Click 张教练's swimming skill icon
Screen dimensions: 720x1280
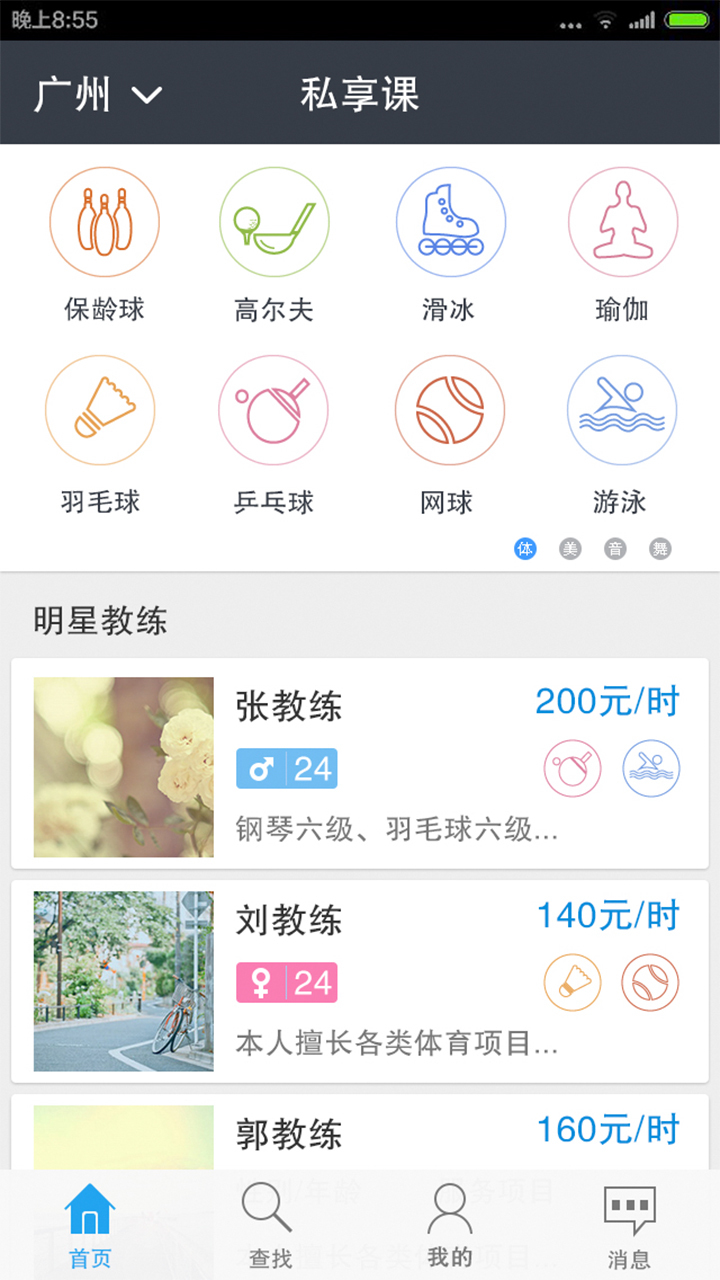coord(651,768)
